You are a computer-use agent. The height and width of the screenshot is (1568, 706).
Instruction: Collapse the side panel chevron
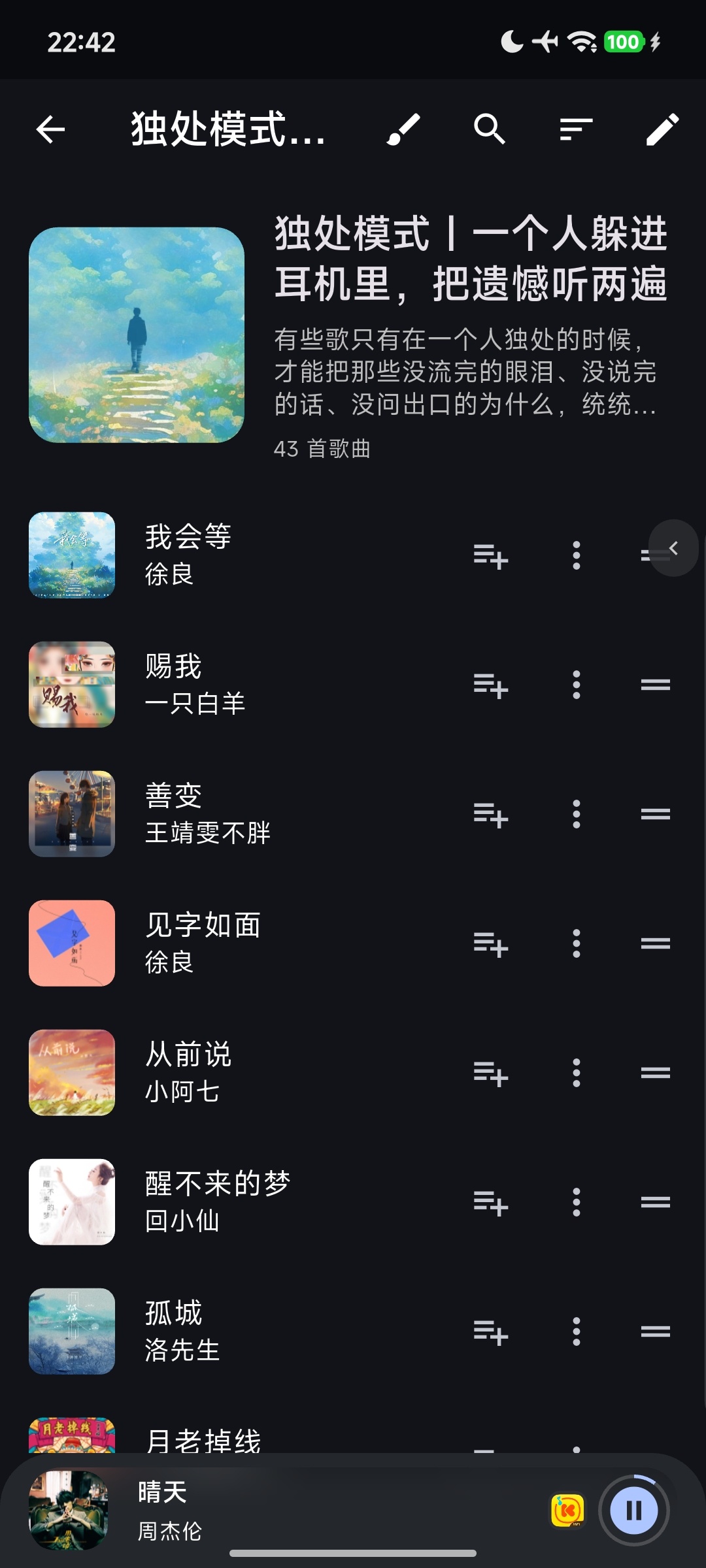pos(673,549)
